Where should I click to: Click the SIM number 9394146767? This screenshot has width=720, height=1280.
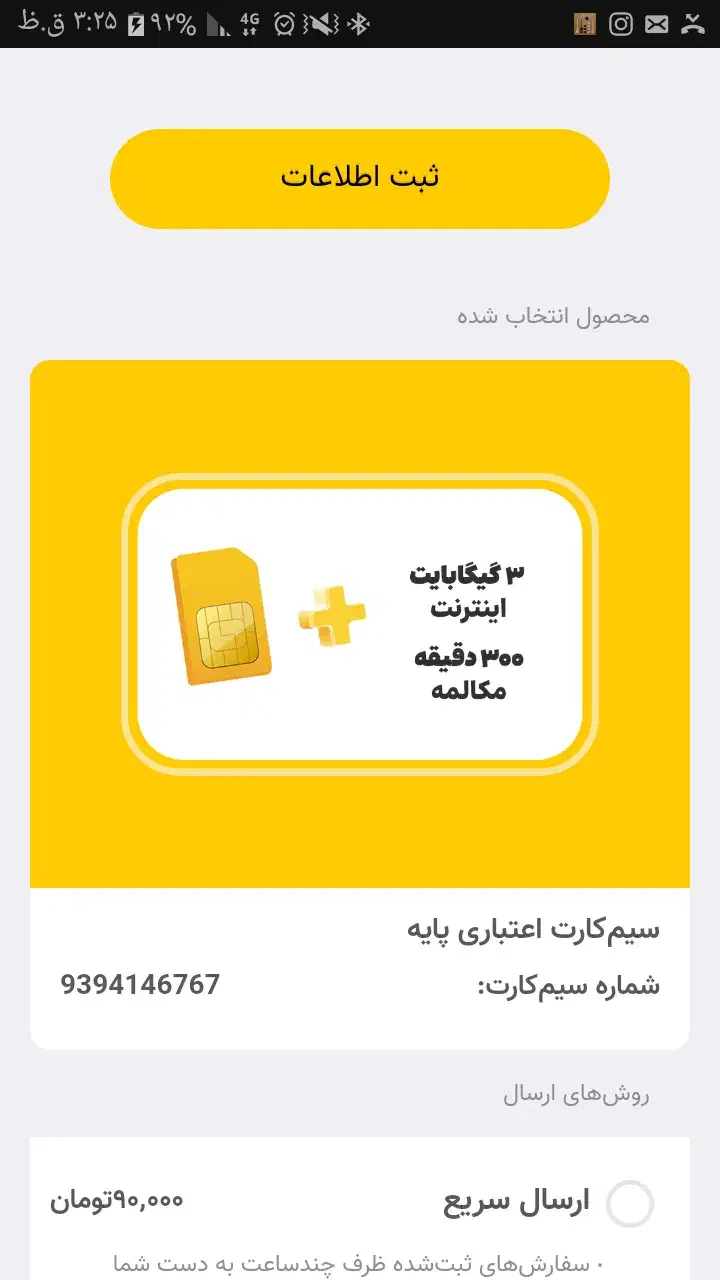tap(142, 984)
